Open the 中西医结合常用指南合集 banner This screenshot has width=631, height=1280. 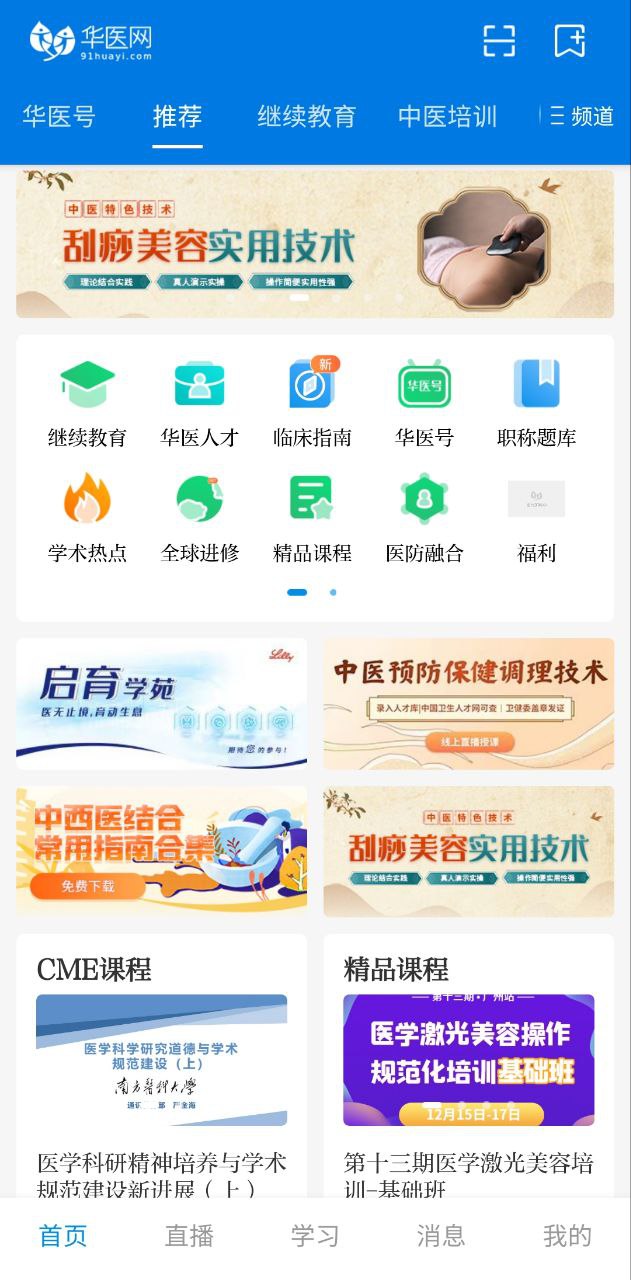161,850
